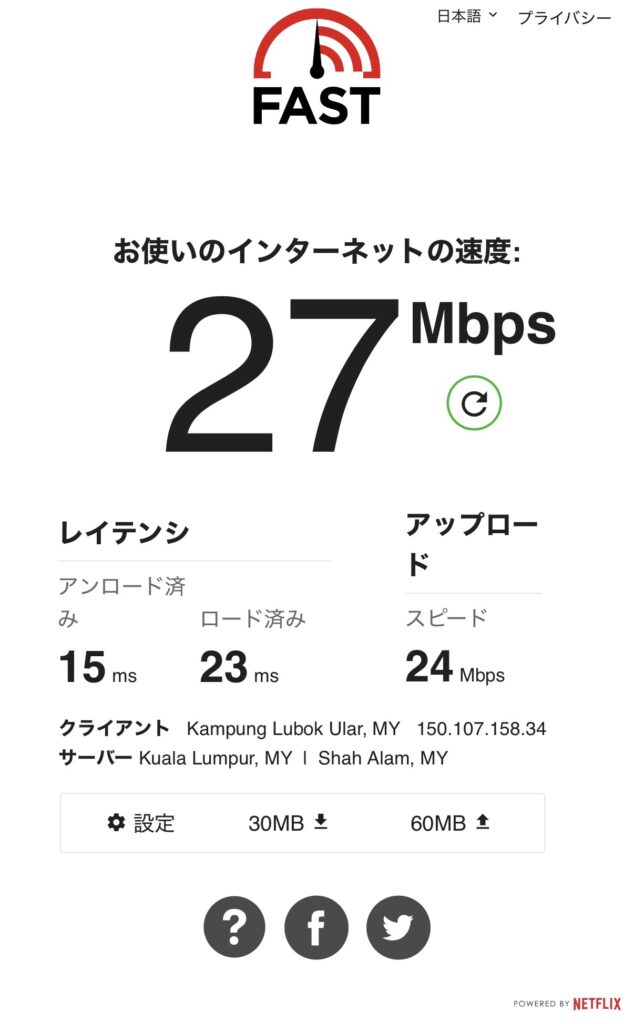
Task: Share result on Twitter
Action: (x=398, y=928)
